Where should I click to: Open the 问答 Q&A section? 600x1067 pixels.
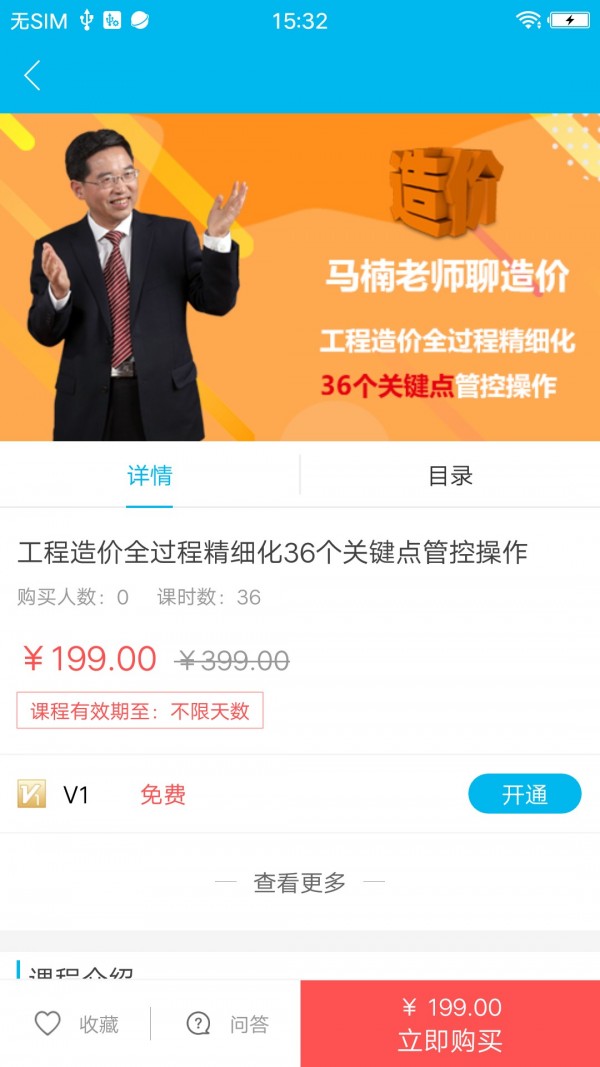pos(228,1024)
